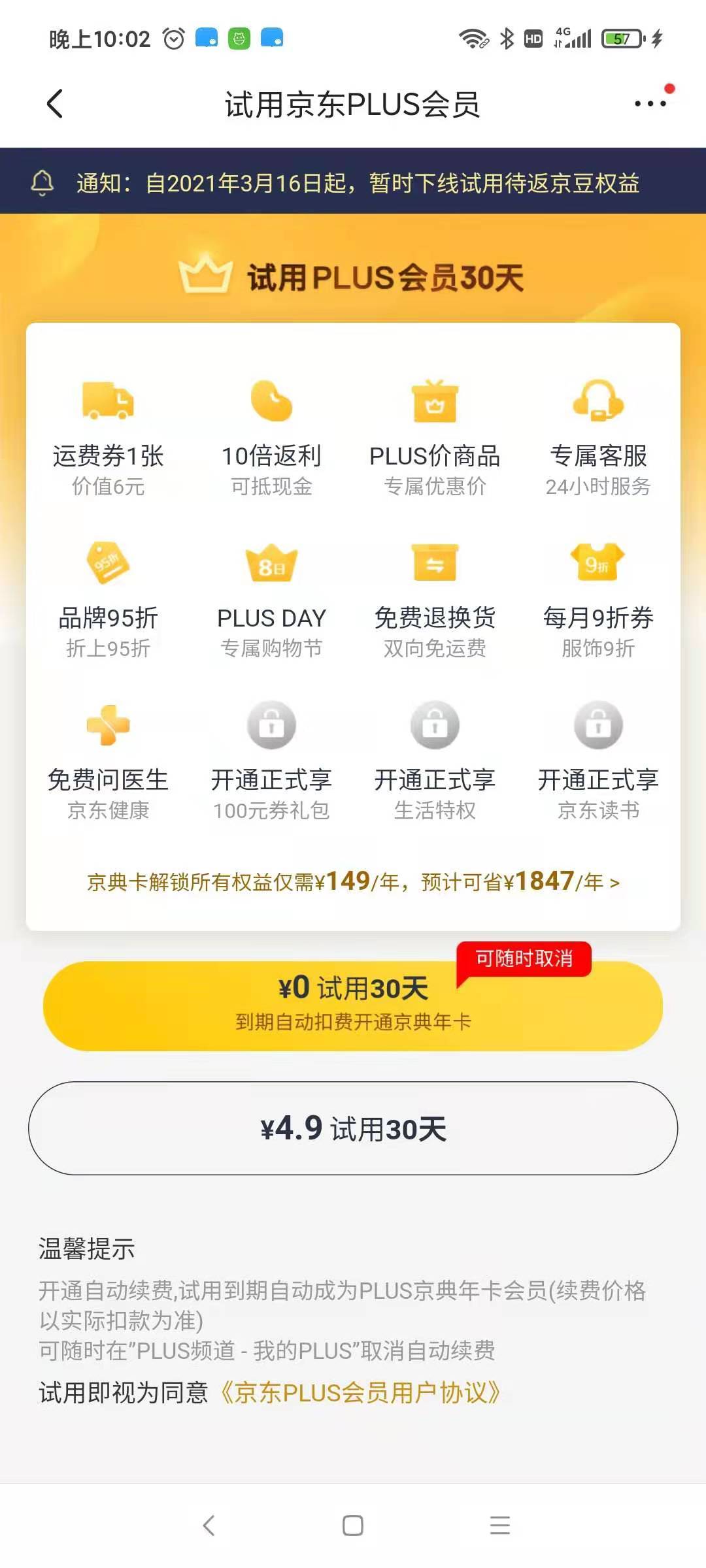Open recent apps from the navigation bar
This screenshot has width=706, height=1568.
499,1526
